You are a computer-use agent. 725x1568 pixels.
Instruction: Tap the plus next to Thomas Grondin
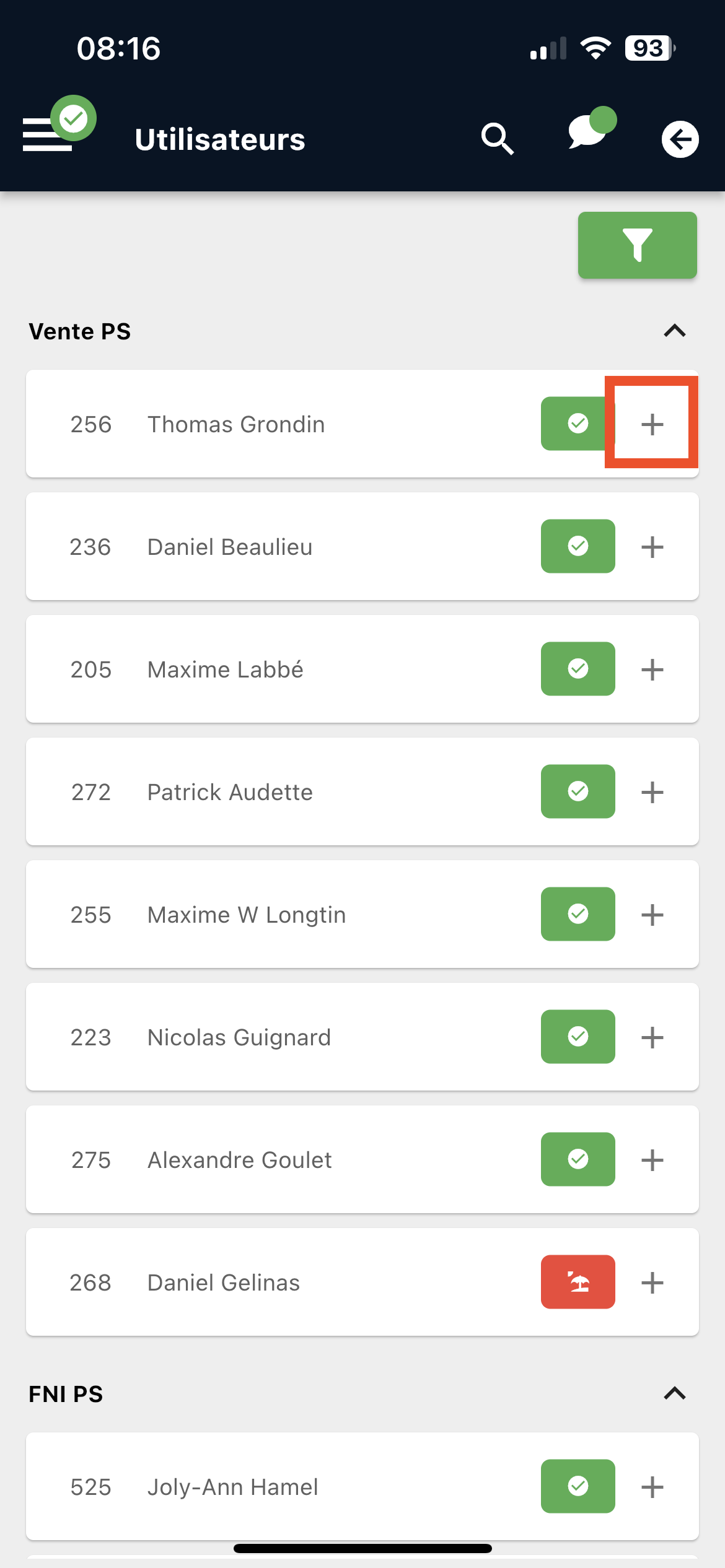point(652,424)
